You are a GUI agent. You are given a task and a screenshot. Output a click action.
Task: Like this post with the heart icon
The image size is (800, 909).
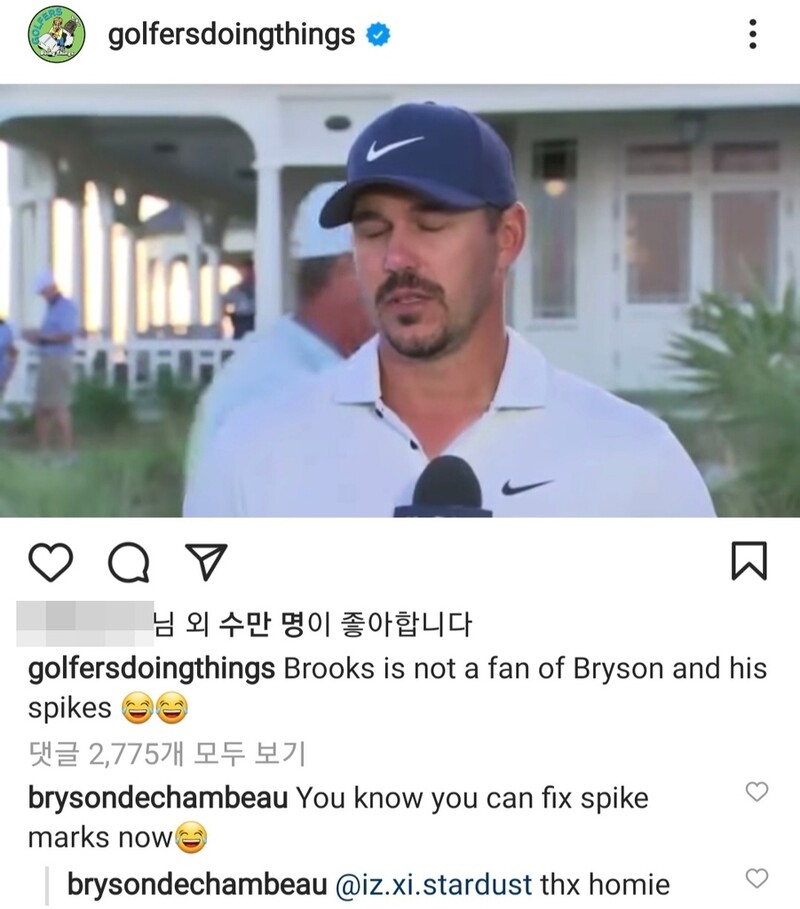point(50,562)
